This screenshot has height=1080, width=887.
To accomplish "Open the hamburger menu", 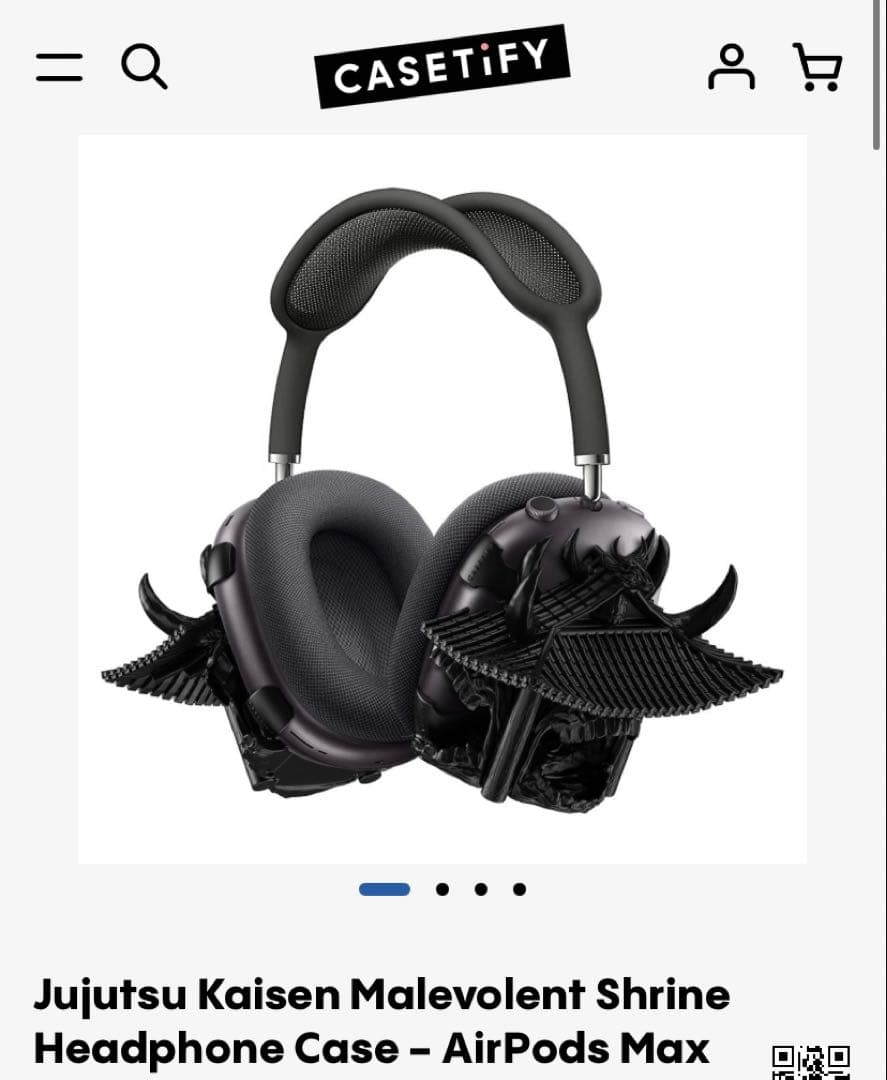I will (59, 68).
